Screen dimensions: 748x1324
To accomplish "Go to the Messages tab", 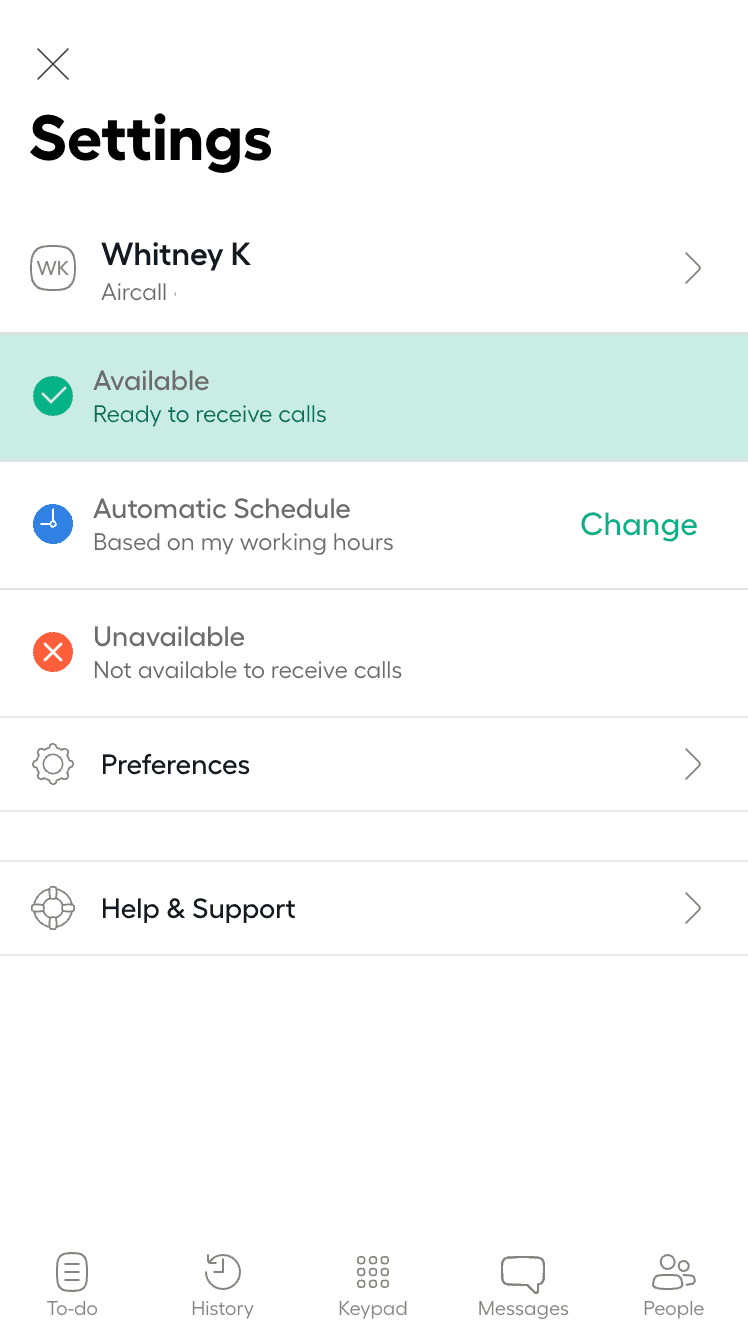I will (523, 1285).
